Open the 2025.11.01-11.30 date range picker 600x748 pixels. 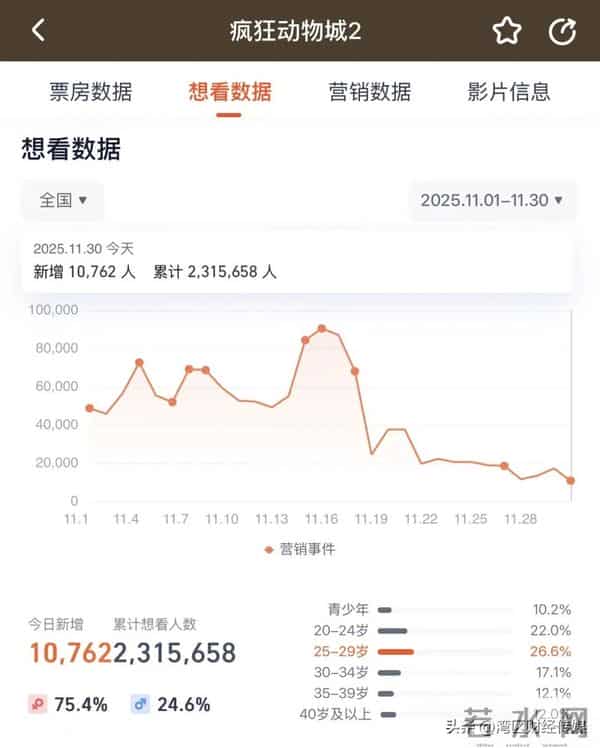[x=492, y=200]
